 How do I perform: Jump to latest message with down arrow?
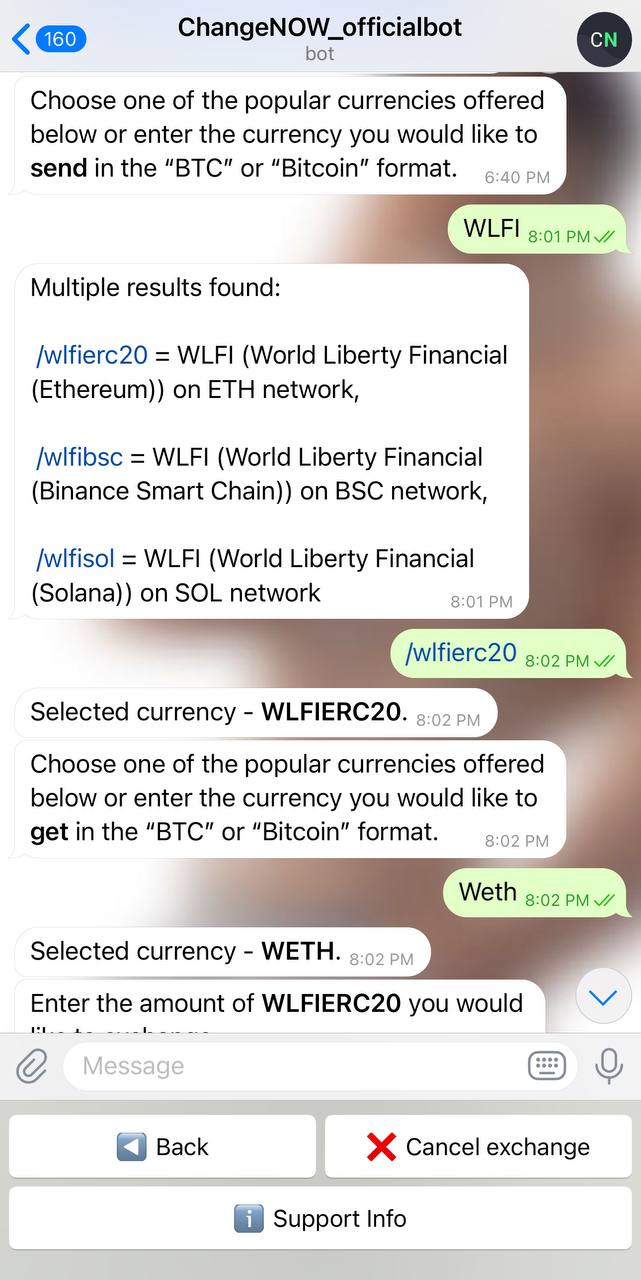604,997
